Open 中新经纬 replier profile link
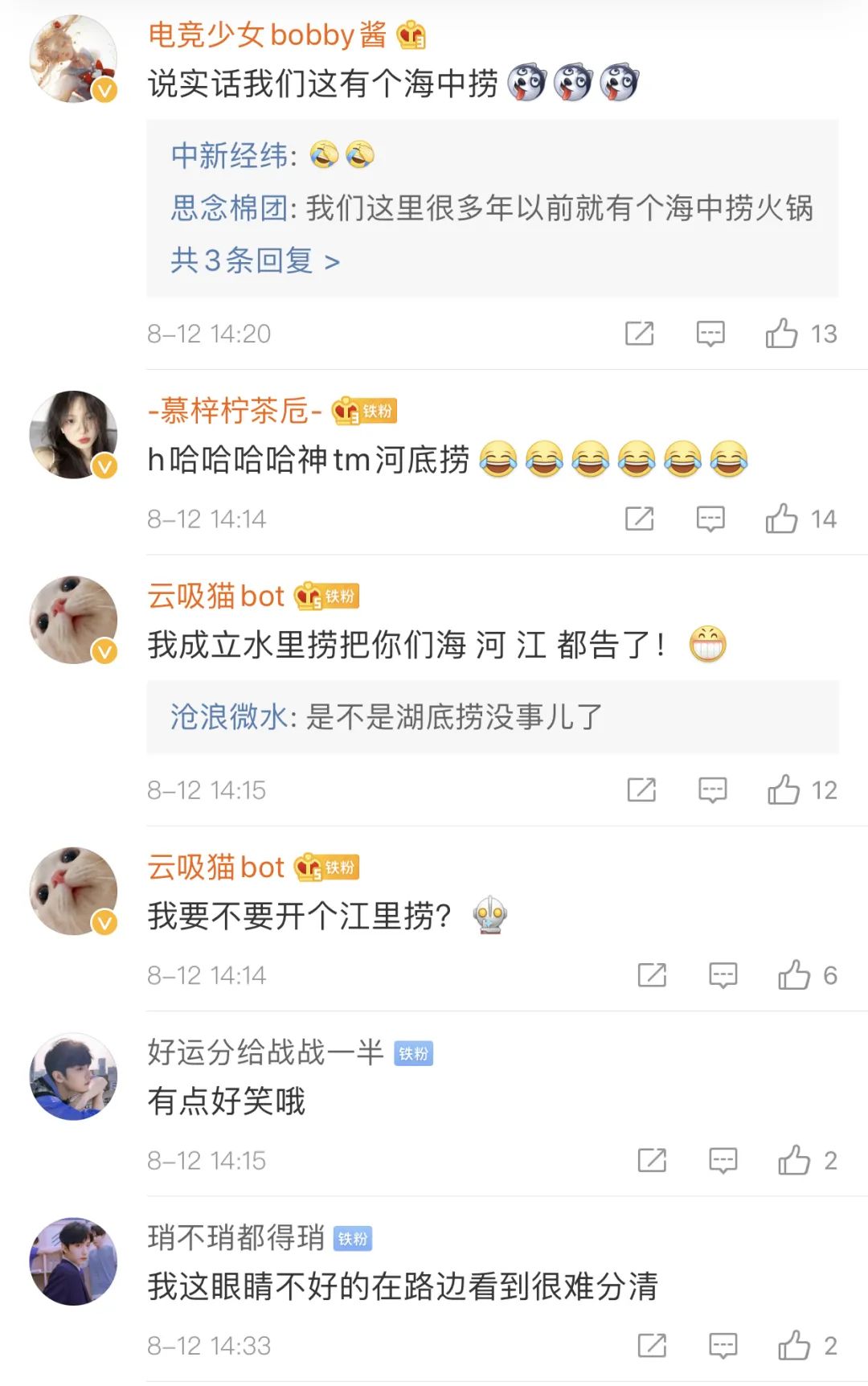 click(229, 155)
